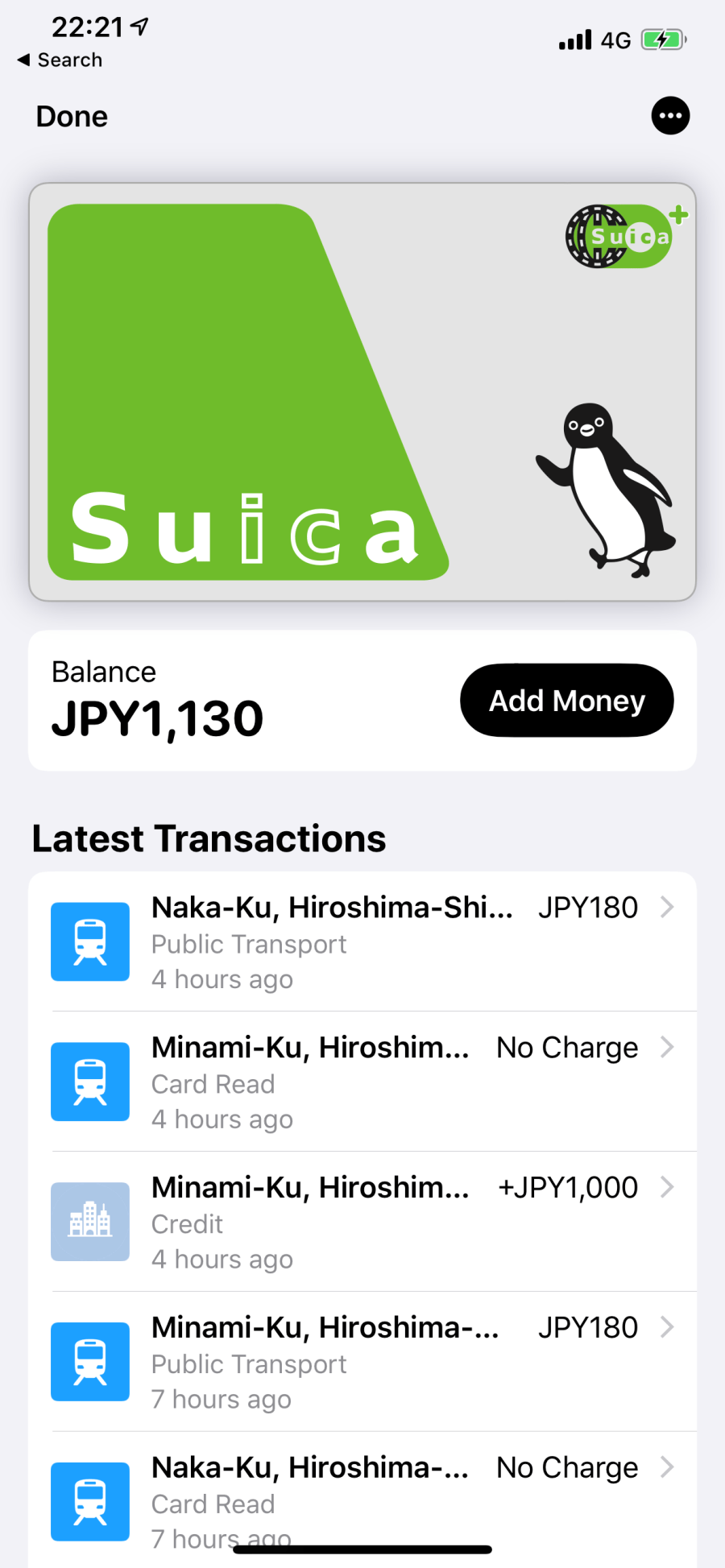725x1568 pixels.
Task: Open the more options ellipsis menu
Action: [x=670, y=116]
